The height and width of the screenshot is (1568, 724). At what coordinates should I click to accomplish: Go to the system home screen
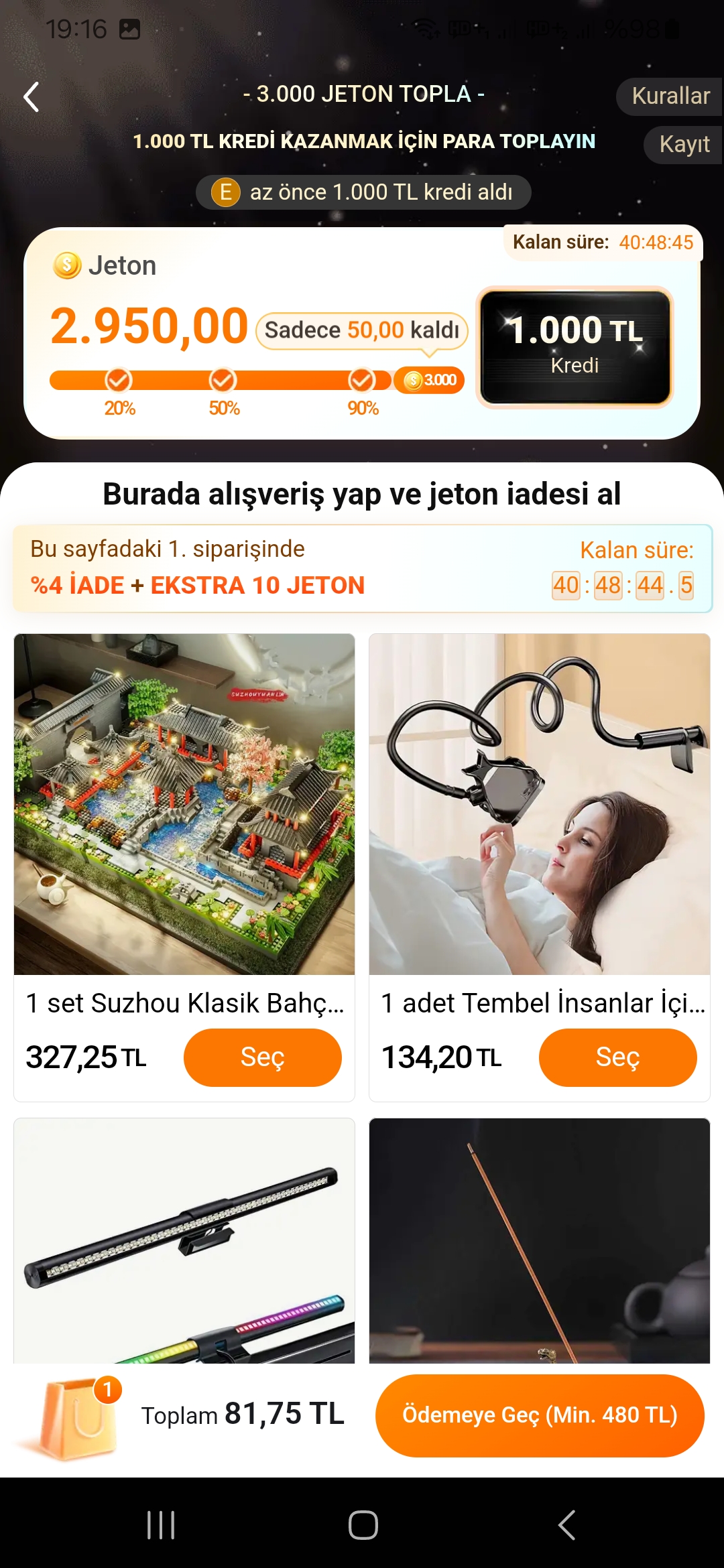pyautogui.click(x=363, y=1525)
